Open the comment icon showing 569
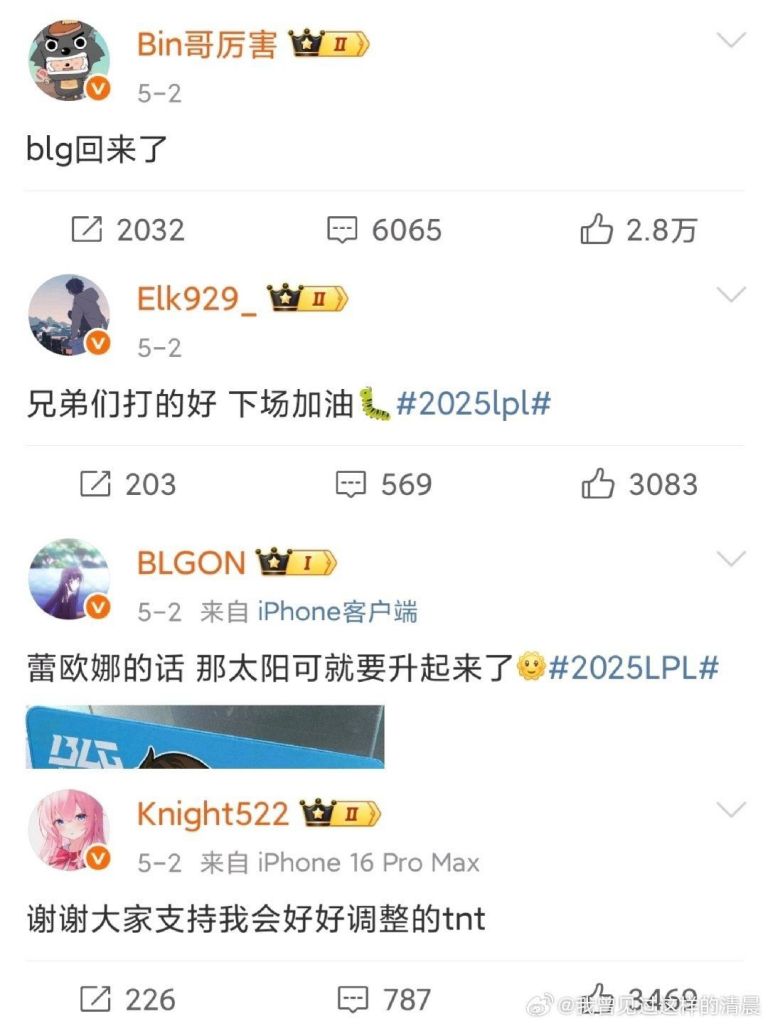The height and width of the screenshot is (1024, 768). coord(351,485)
